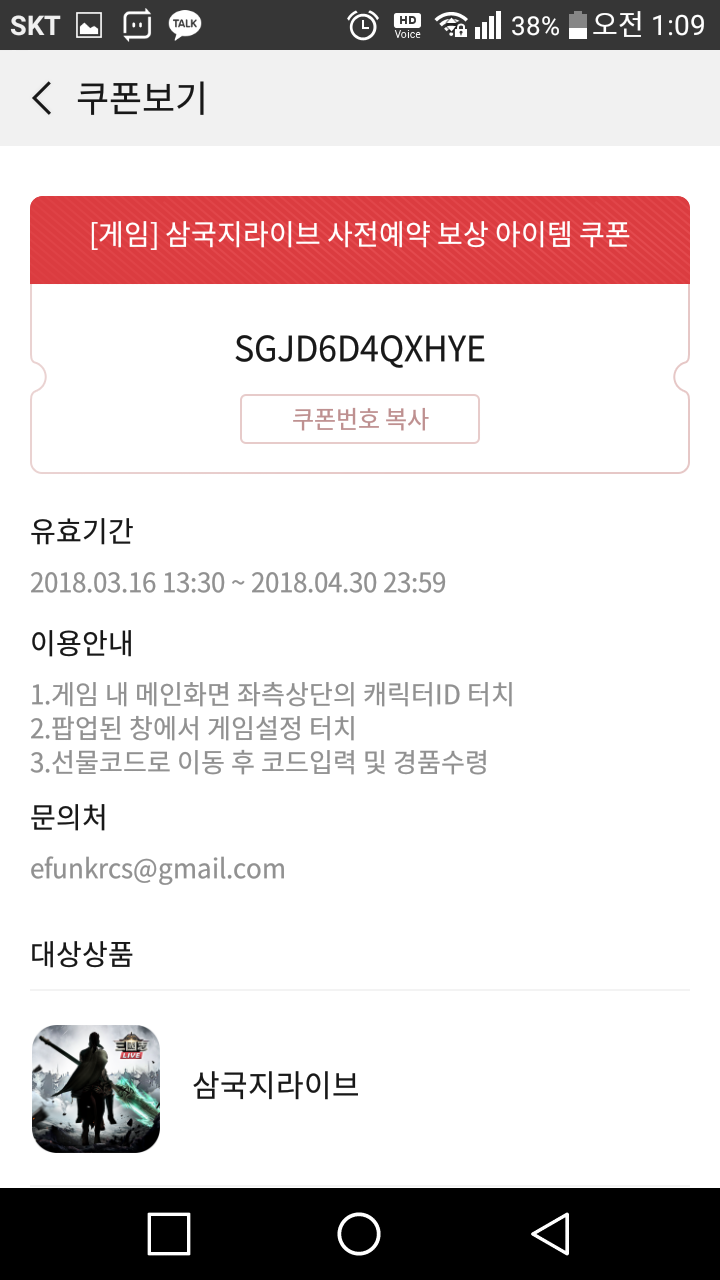Copy the coupon number with 쿠폰번호 복사
This screenshot has height=1280, width=720.
(x=360, y=419)
